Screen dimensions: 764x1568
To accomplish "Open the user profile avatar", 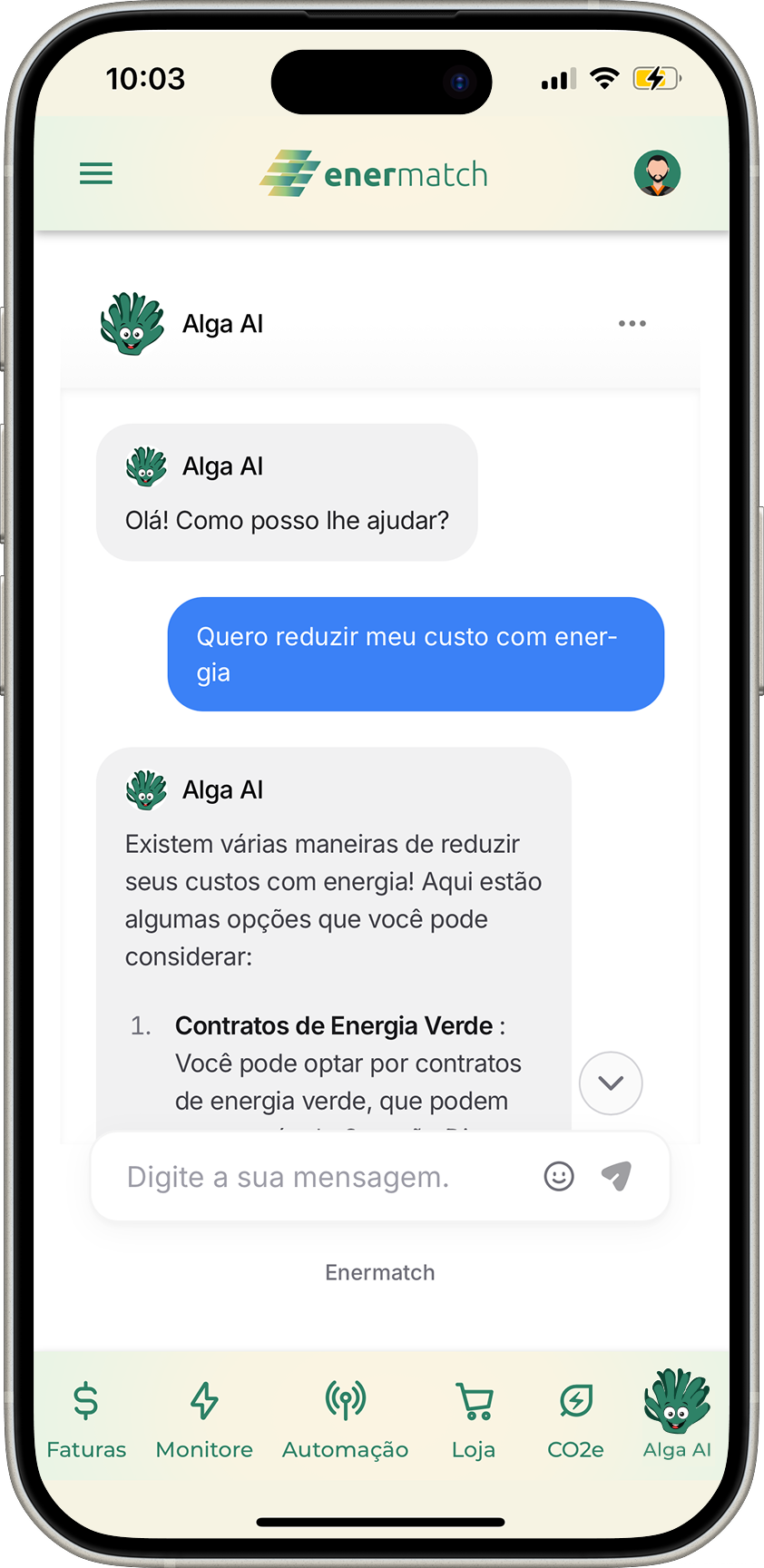I will 657,173.
